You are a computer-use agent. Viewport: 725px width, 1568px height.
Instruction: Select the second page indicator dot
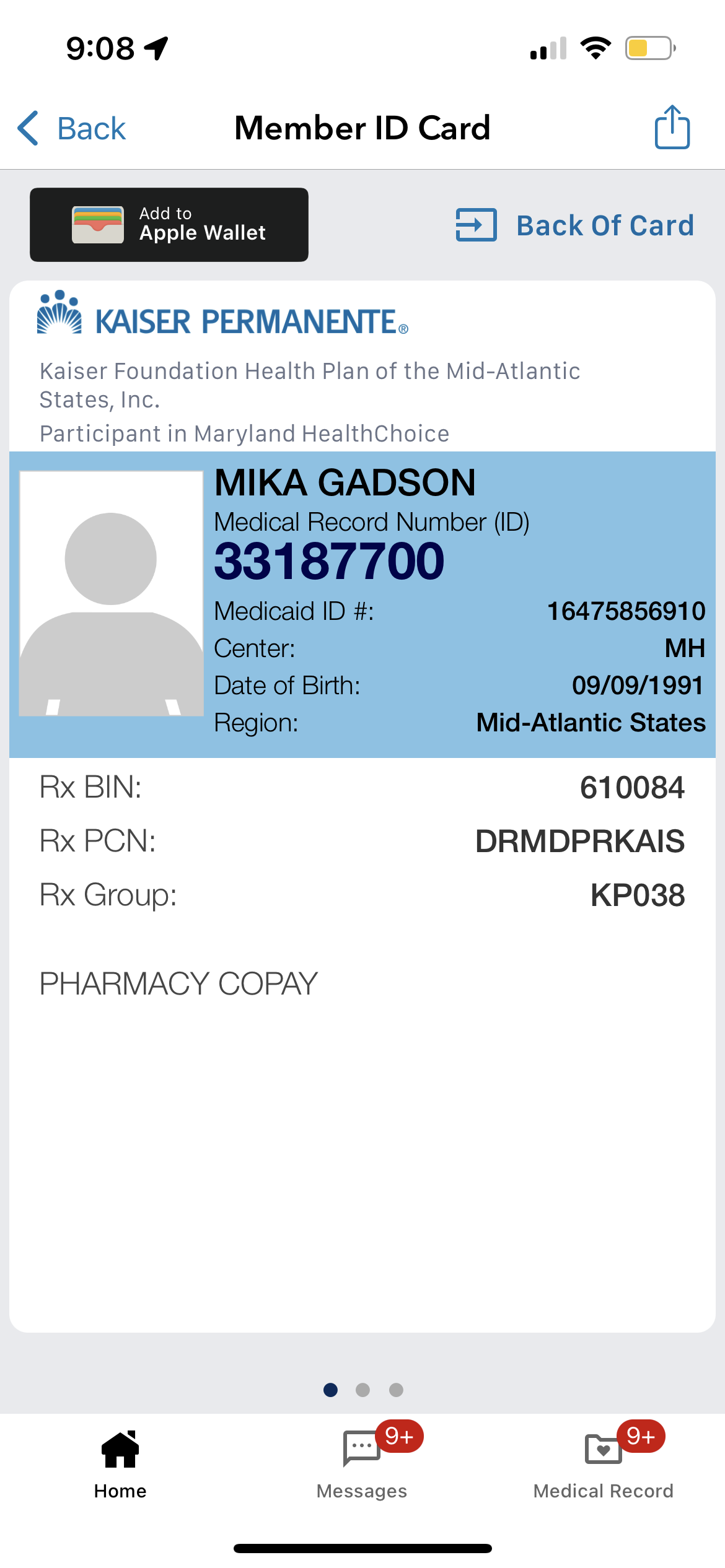363,1390
